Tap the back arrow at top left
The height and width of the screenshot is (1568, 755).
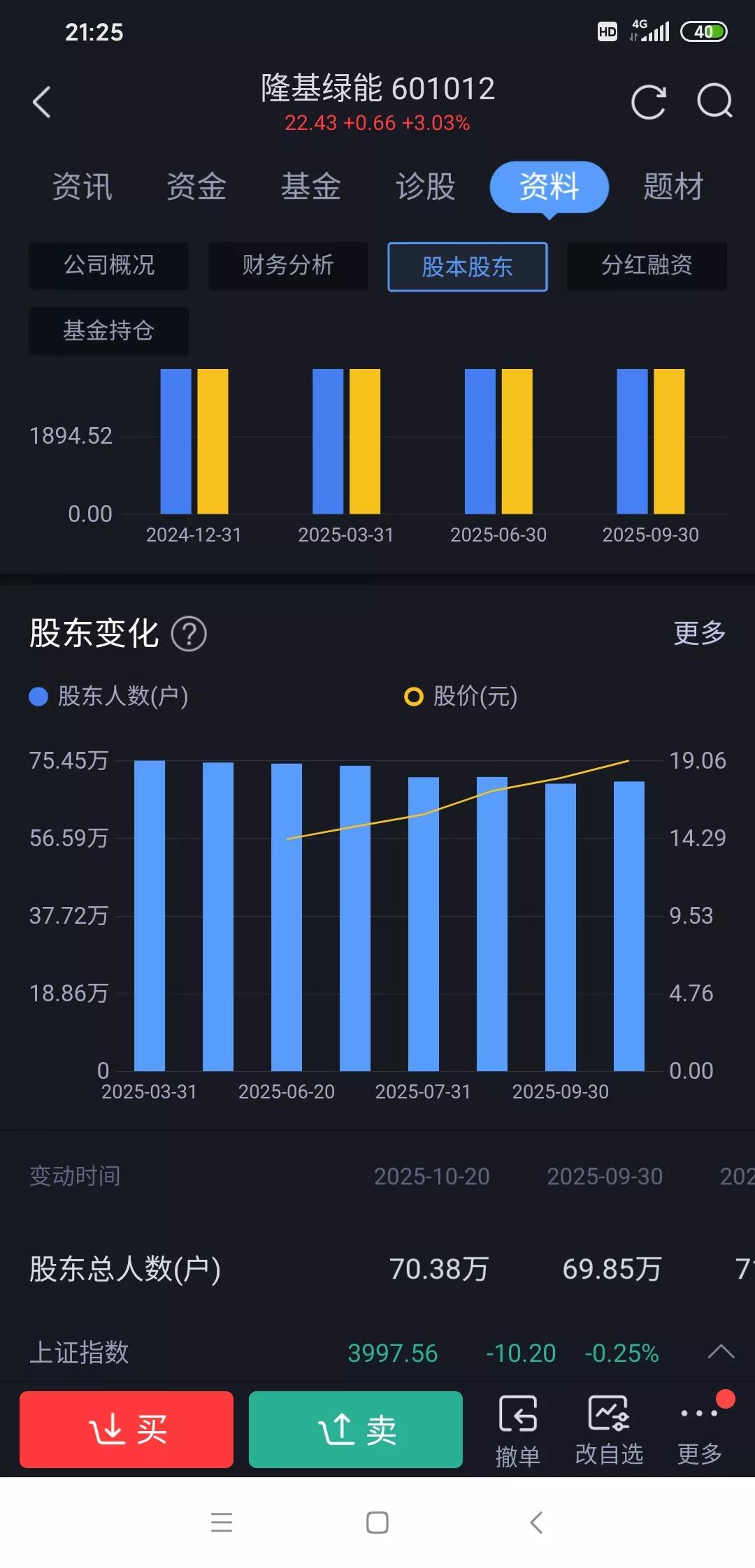tap(42, 101)
